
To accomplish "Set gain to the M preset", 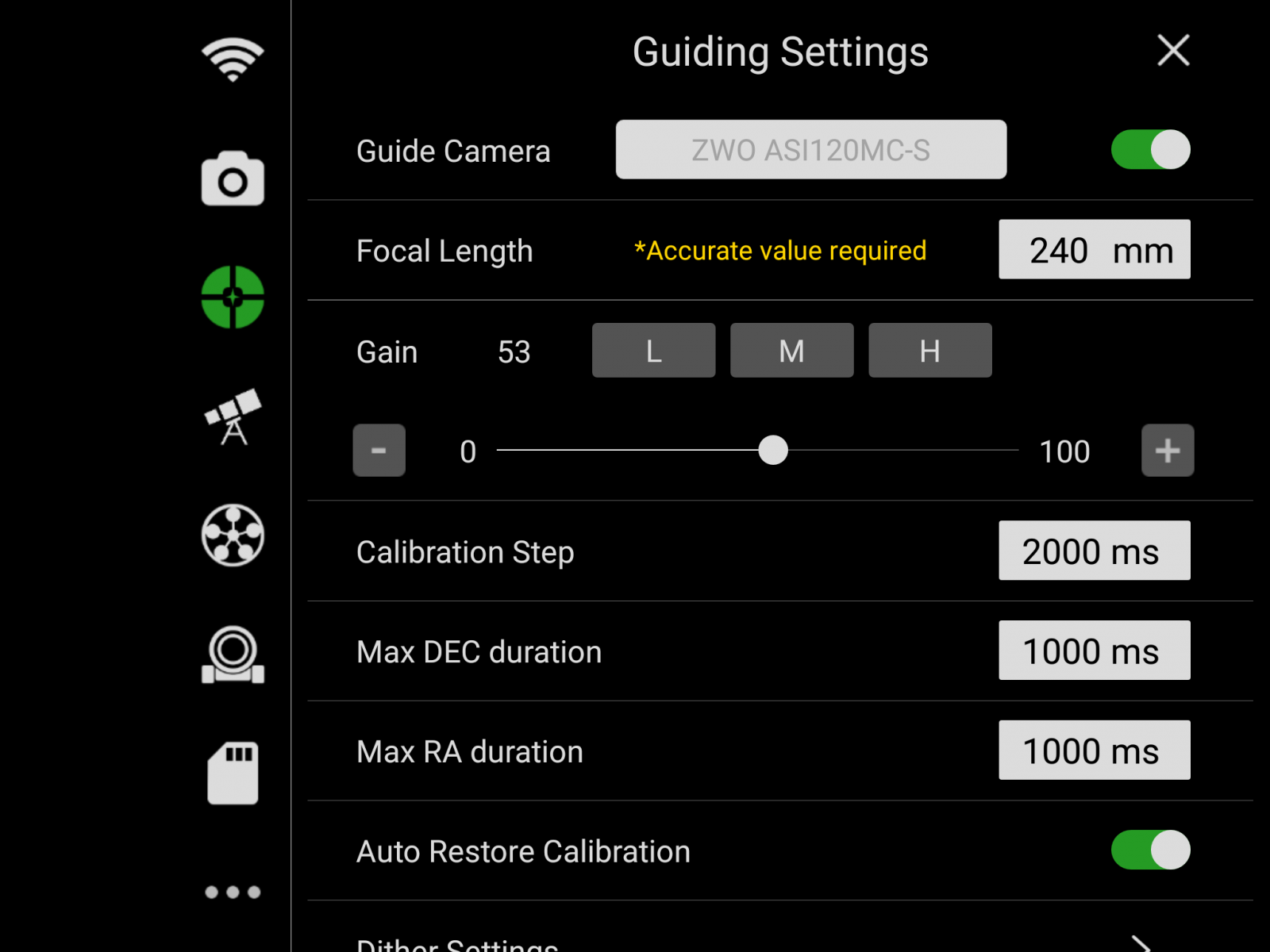I will (791, 351).
